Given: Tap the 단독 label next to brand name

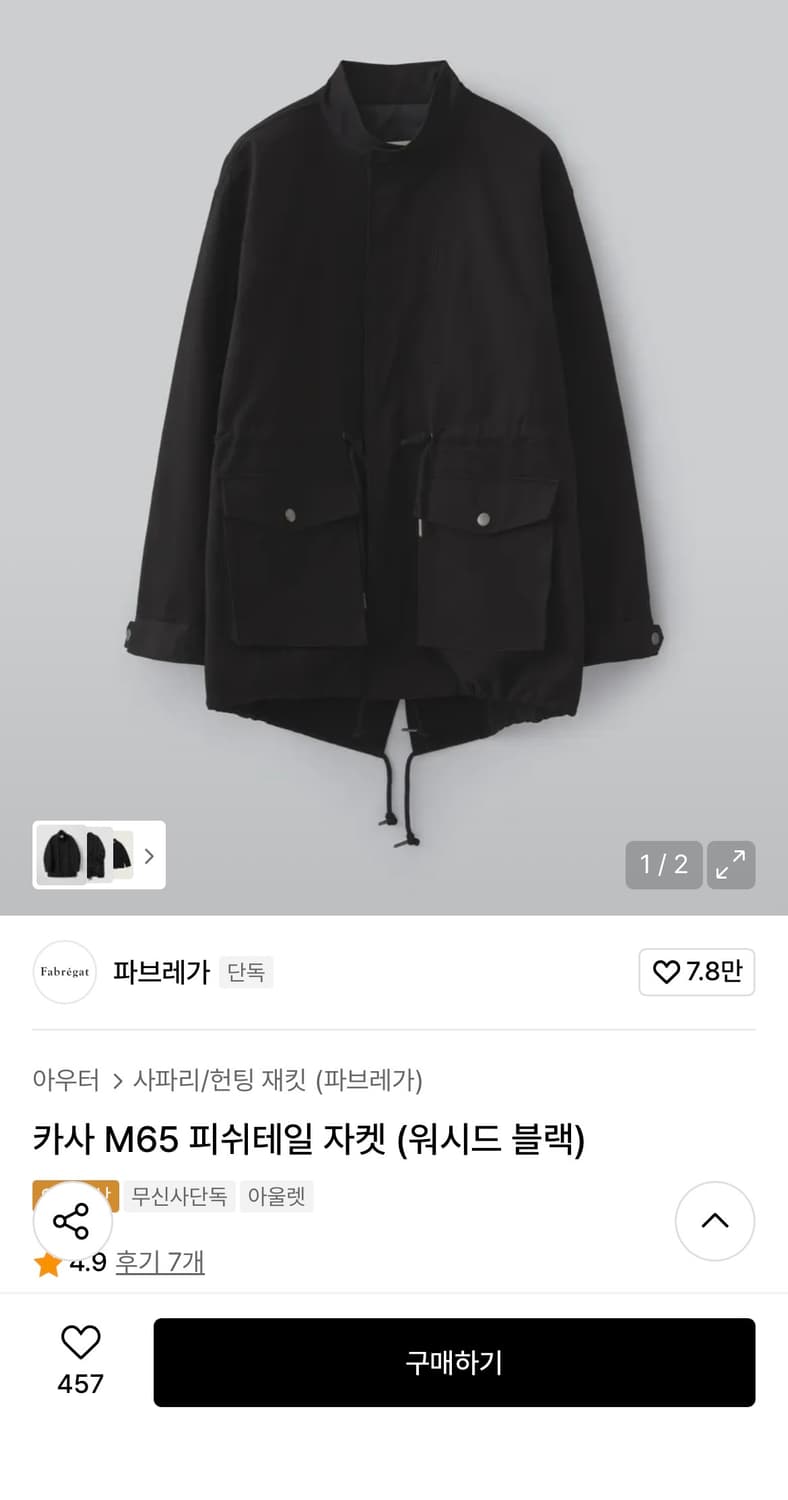Looking at the screenshot, I should pyautogui.click(x=246, y=972).
